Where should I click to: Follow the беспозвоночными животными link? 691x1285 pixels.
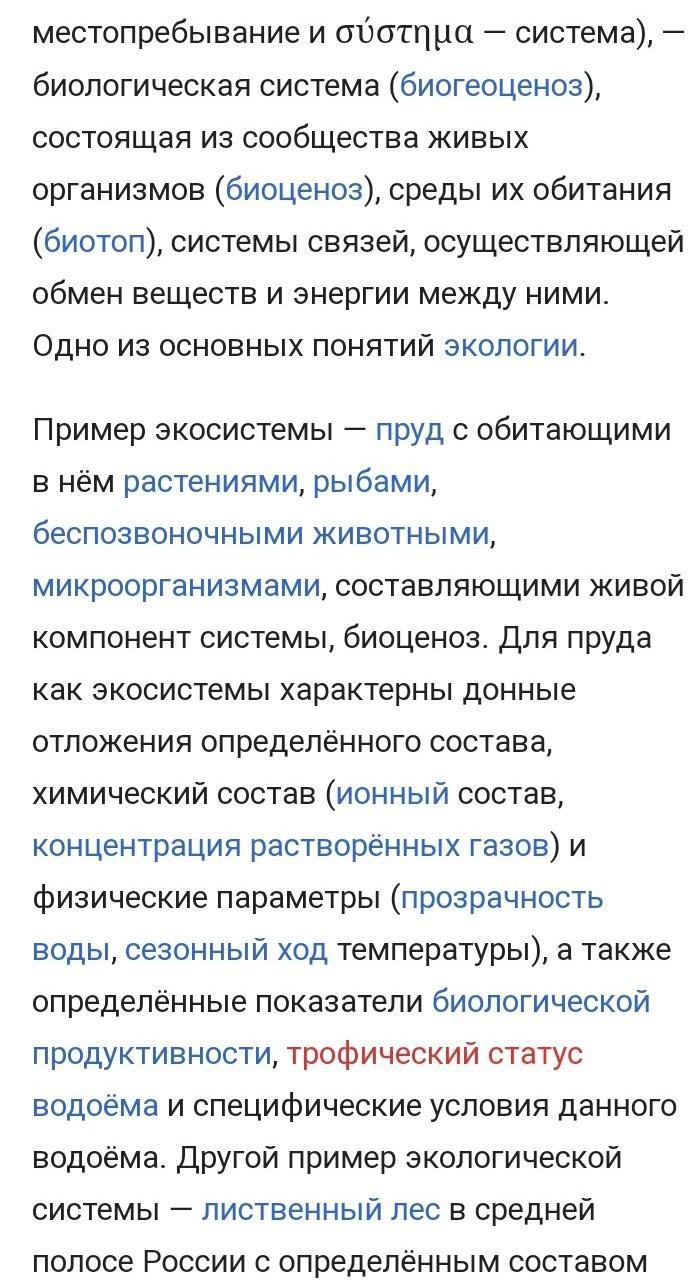(x=261, y=534)
